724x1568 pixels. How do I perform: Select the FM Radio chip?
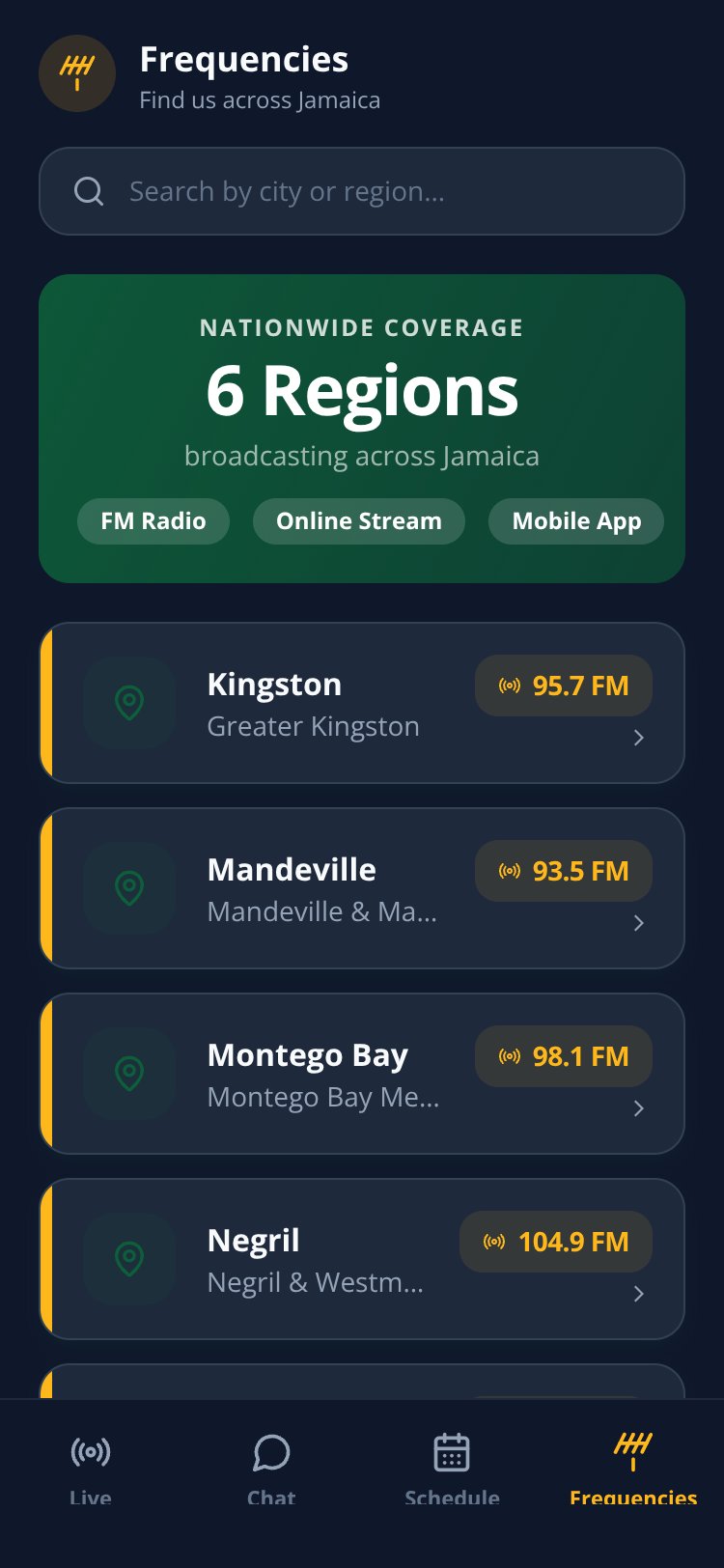point(153,521)
